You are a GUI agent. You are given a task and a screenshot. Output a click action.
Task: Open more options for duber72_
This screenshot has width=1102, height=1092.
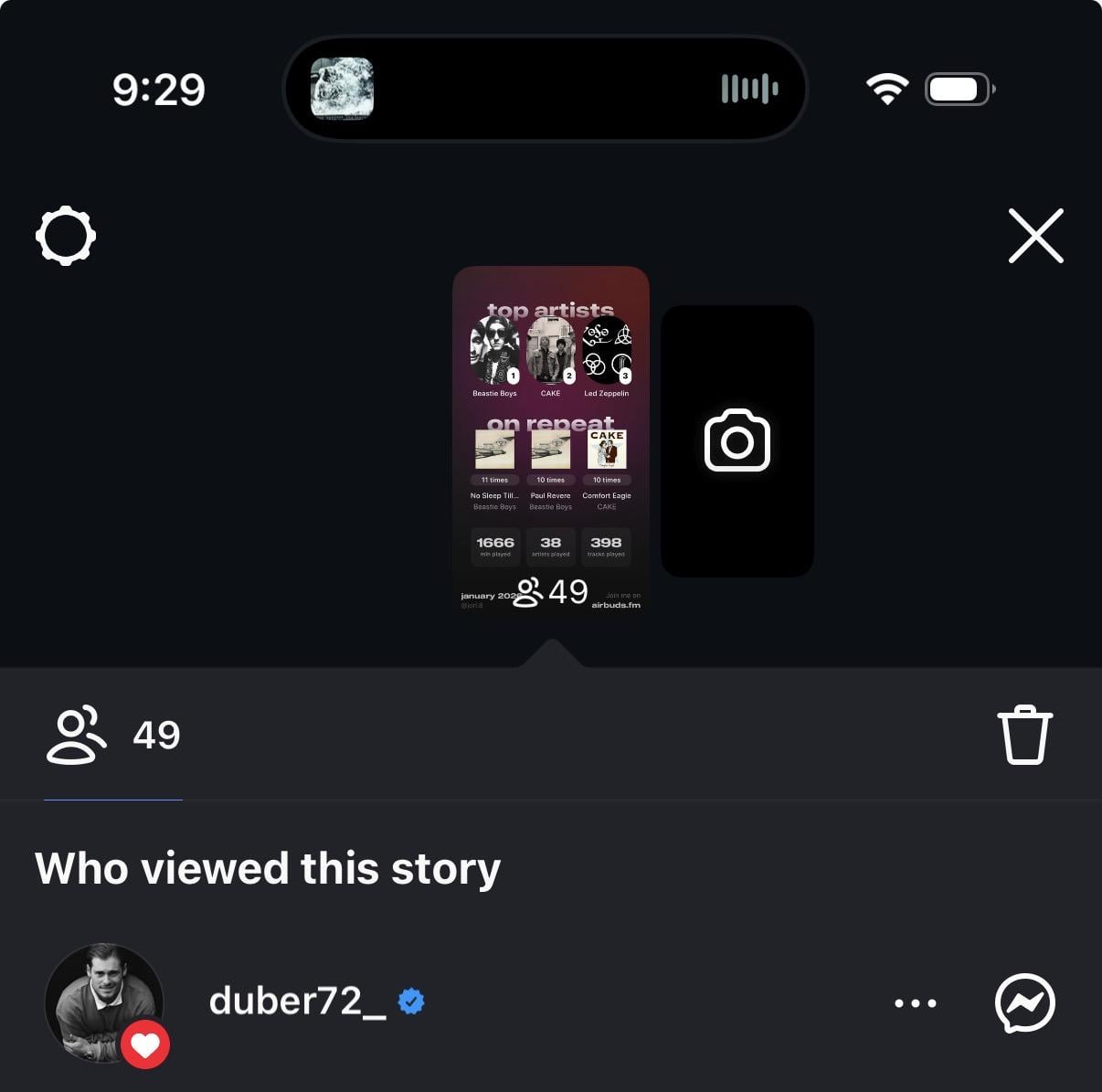tap(915, 1002)
